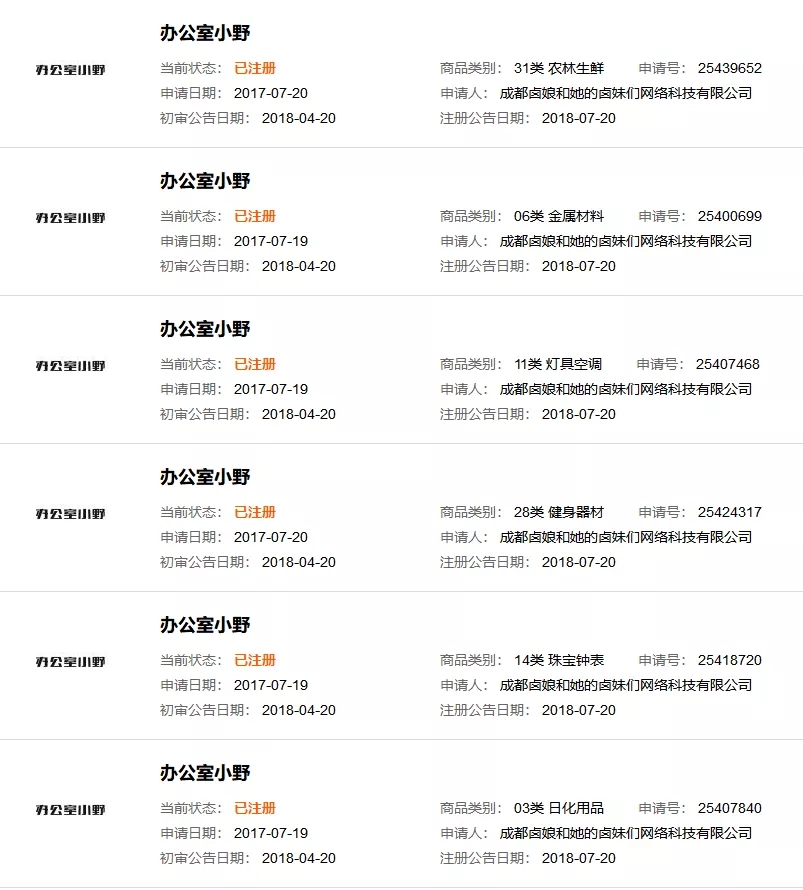
Task: View the 03类 日化用品 trademark result
Action: click(205, 773)
